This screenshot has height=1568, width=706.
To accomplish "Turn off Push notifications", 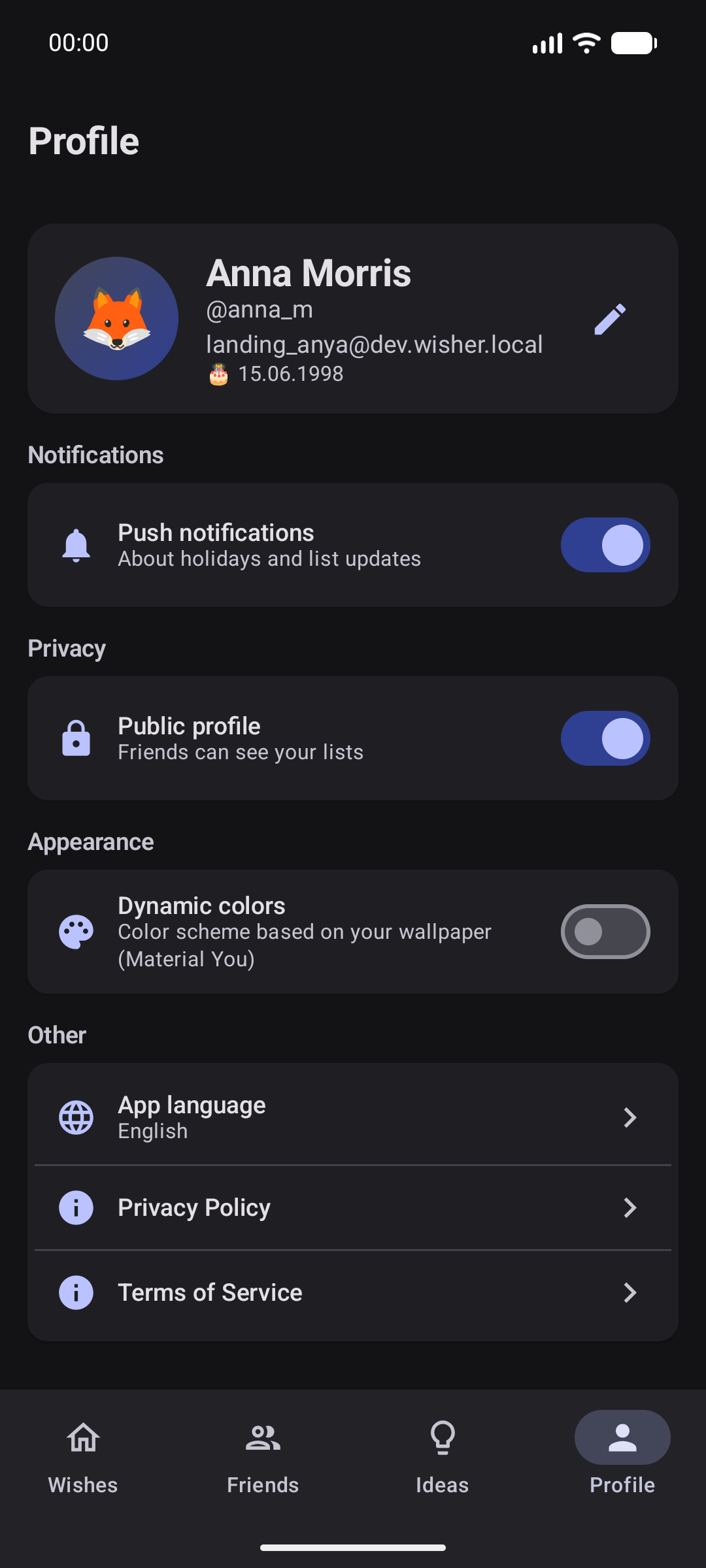I will [605, 545].
